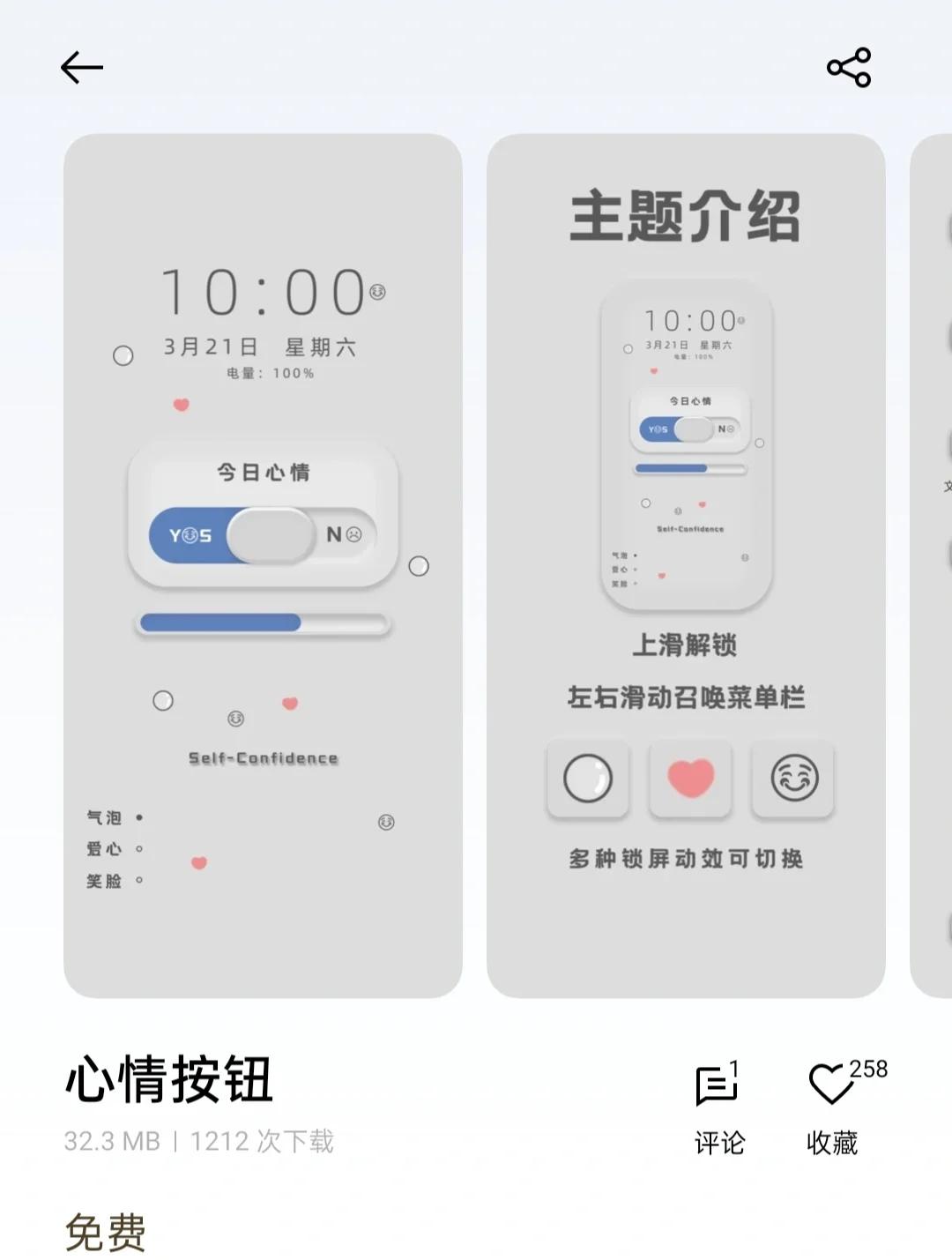This screenshot has height=1260, width=952.
Task: Share this theme
Action: [x=848, y=68]
